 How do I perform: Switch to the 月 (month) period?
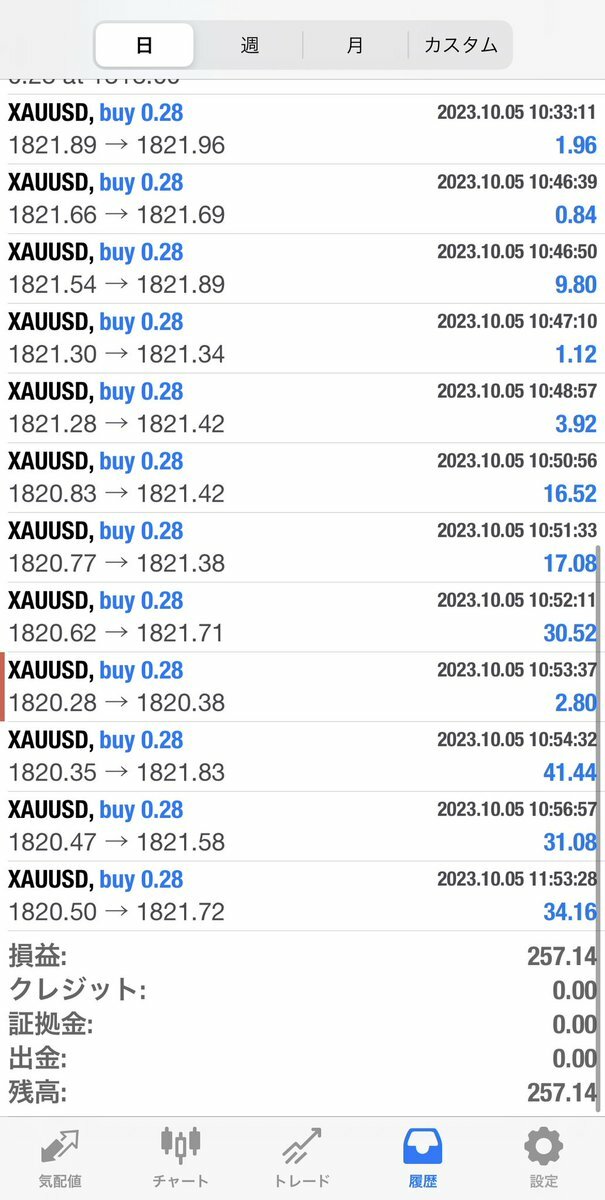tap(355, 45)
